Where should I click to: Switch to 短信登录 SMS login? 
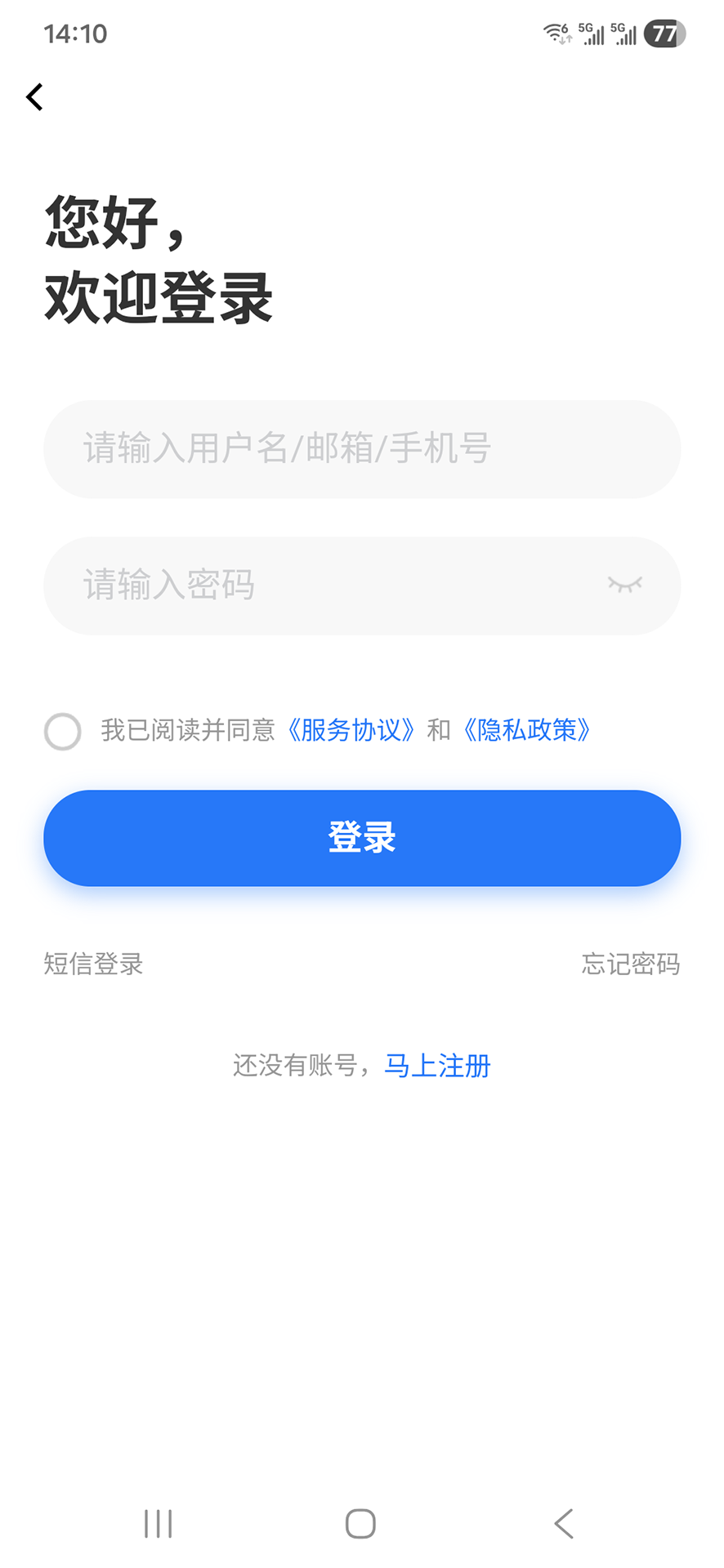click(x=92, y=964)
